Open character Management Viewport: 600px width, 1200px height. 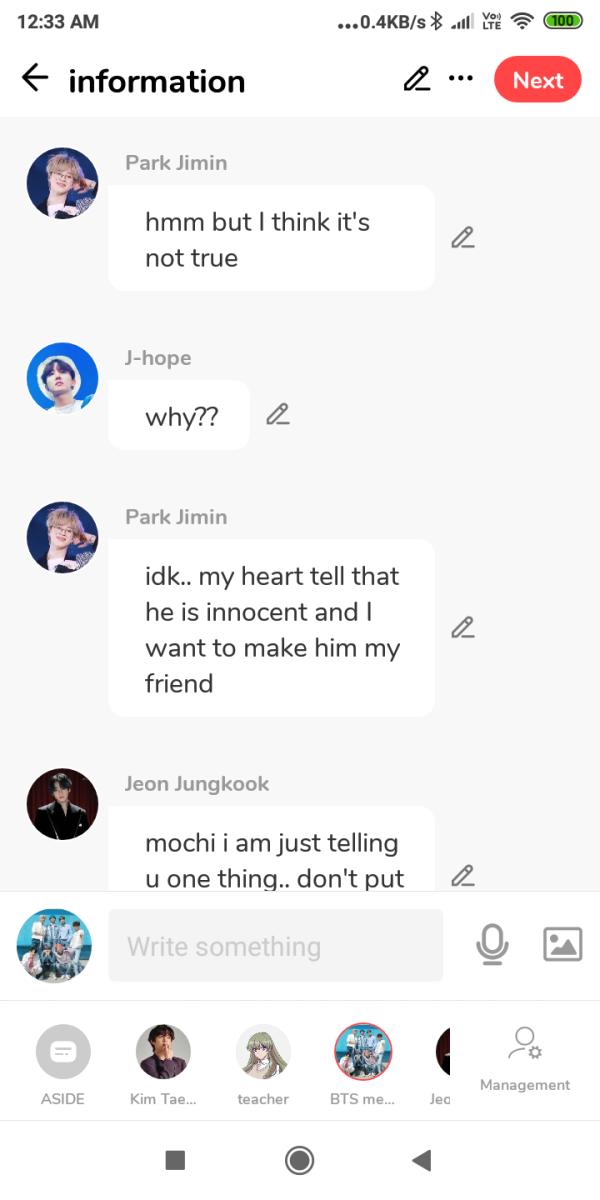point(525,1060)
